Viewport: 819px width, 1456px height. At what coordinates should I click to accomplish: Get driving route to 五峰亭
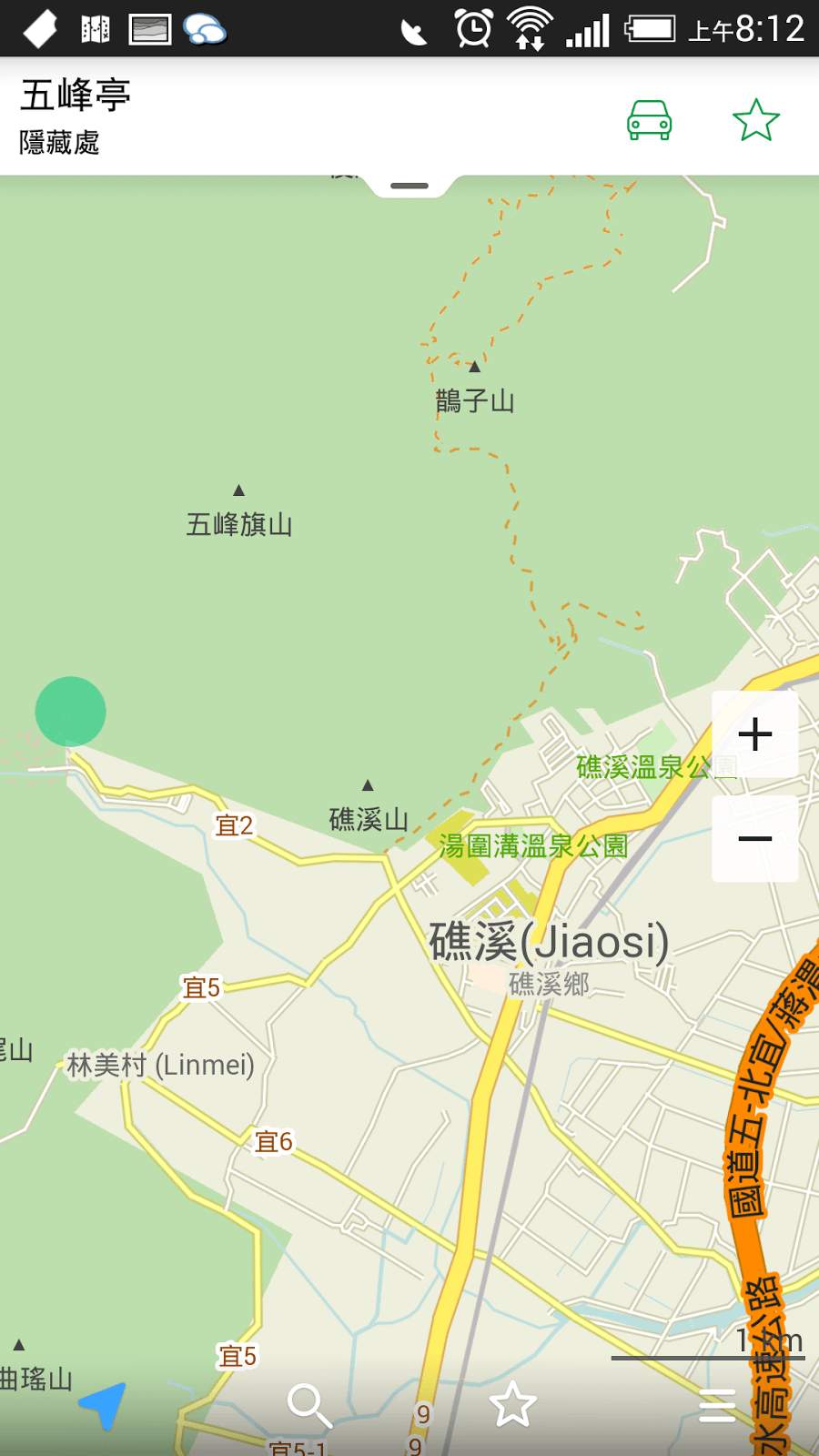[649, 119]
